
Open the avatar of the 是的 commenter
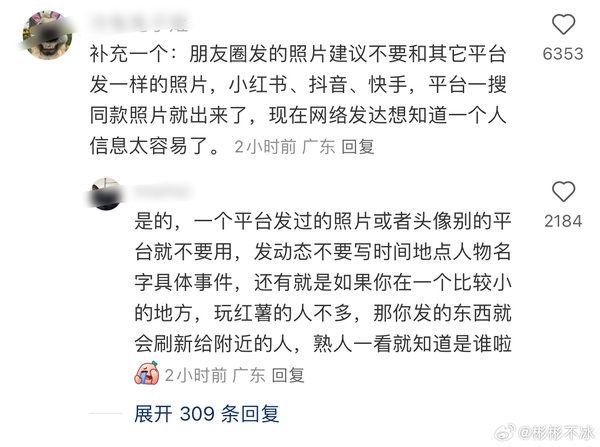click(x=106, y=194)
